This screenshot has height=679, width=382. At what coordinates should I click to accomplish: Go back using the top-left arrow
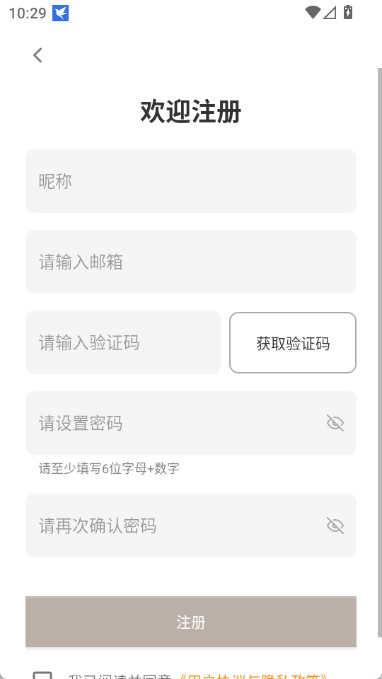pyautogui.click(x=38, y=55)
